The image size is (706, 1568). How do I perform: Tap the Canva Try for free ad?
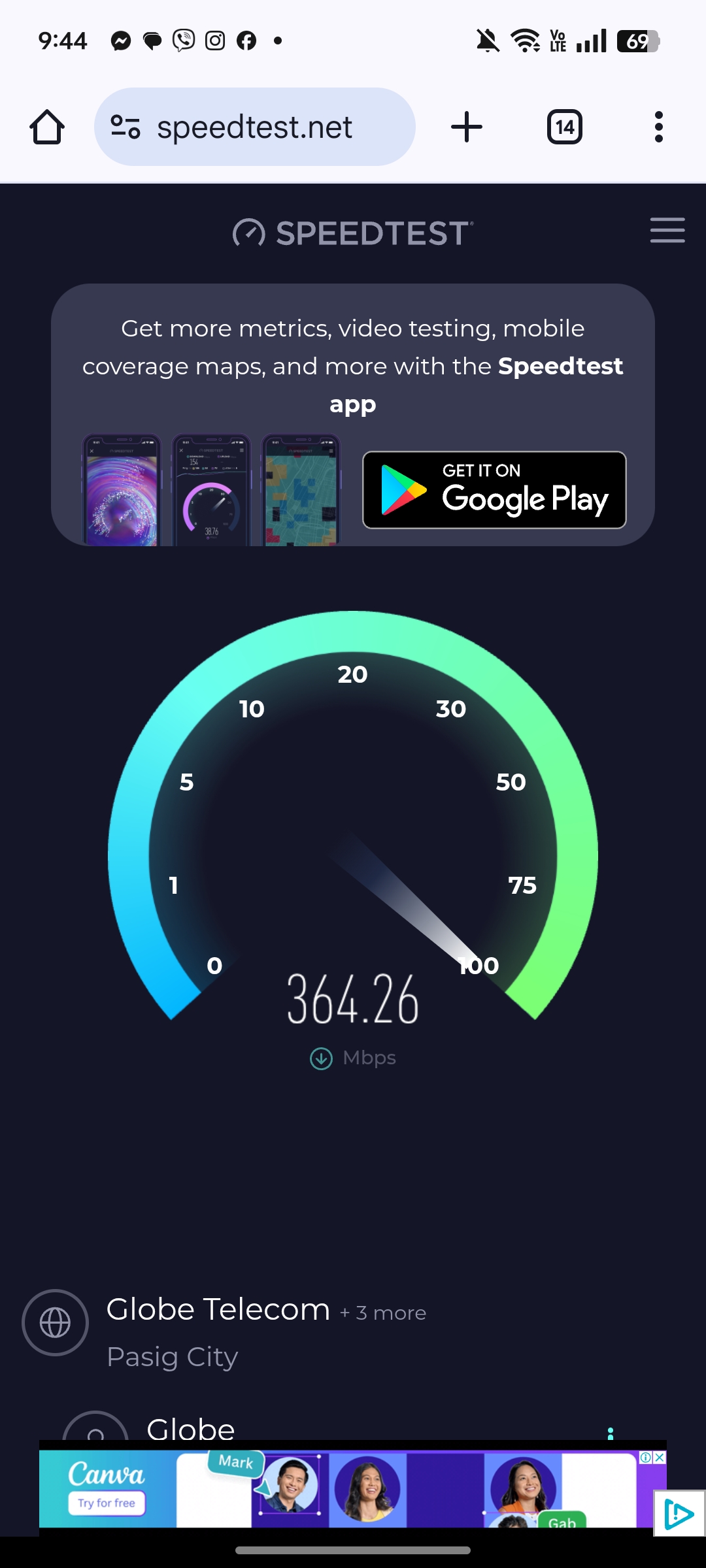pos(107,1502)
